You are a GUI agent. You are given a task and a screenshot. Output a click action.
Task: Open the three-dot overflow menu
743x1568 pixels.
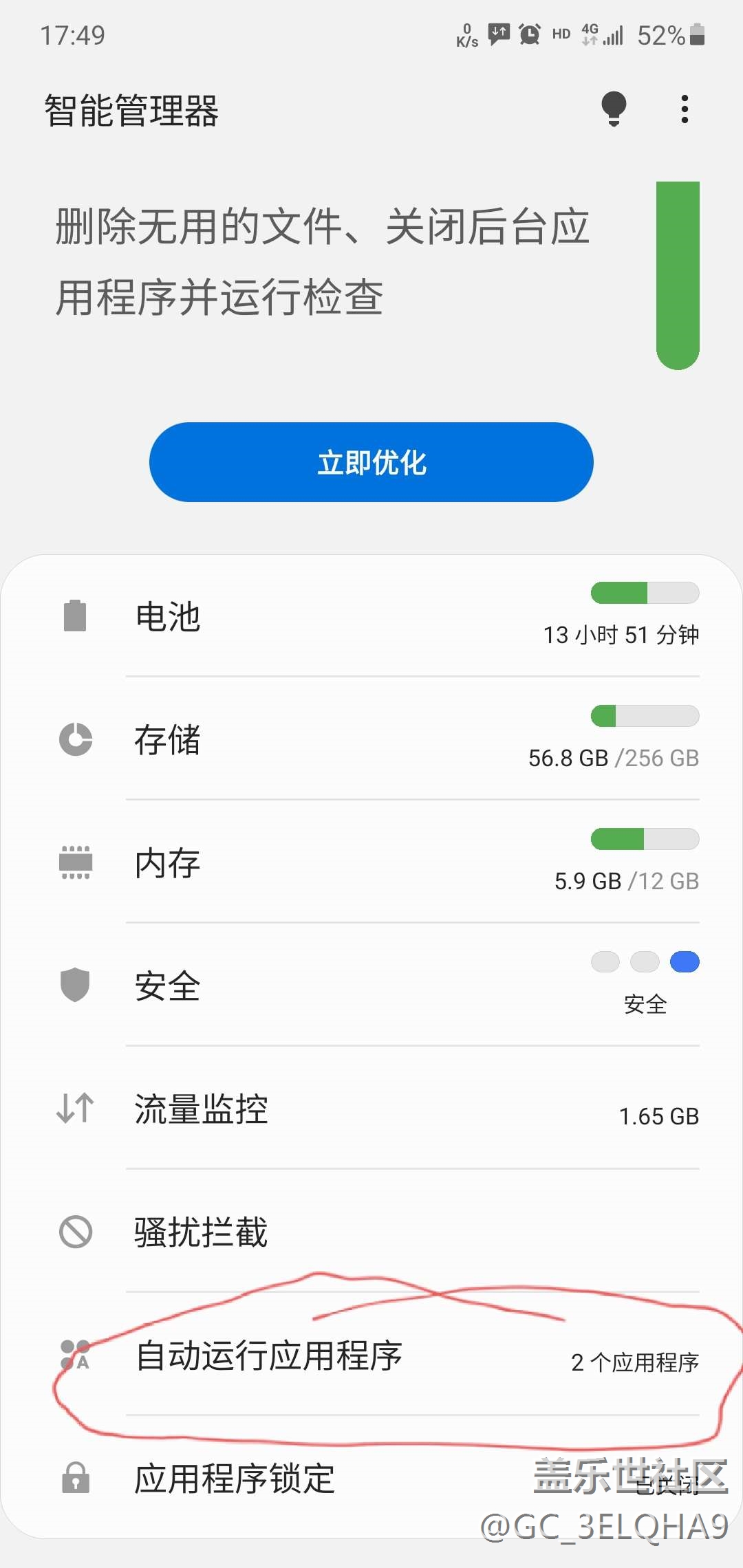tap(684, 109)
